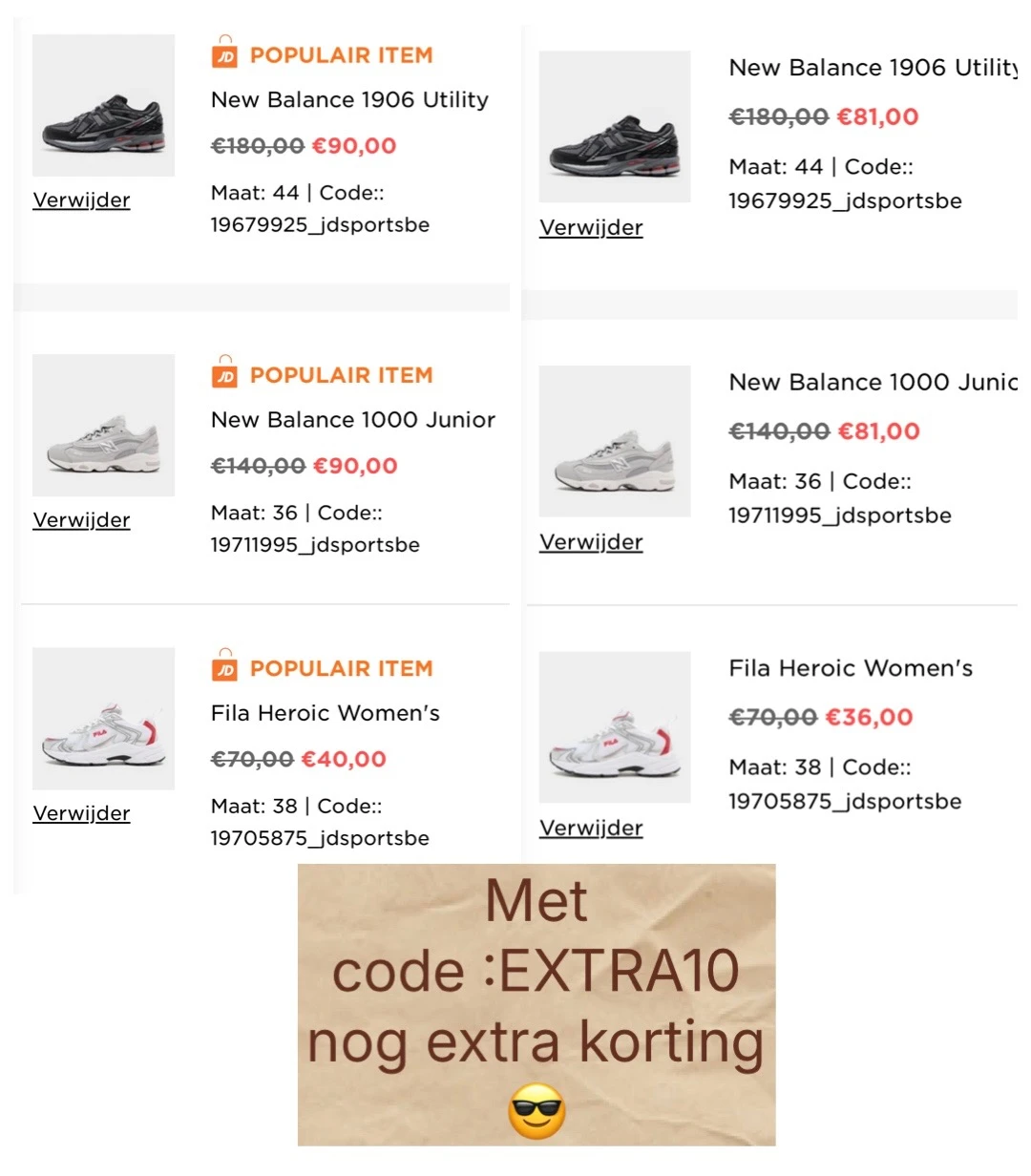The height and width of the screenshot is (1176, 1031).
Task: Select the New Balance 1906 Utility product title
Action: tap(348, 99)
